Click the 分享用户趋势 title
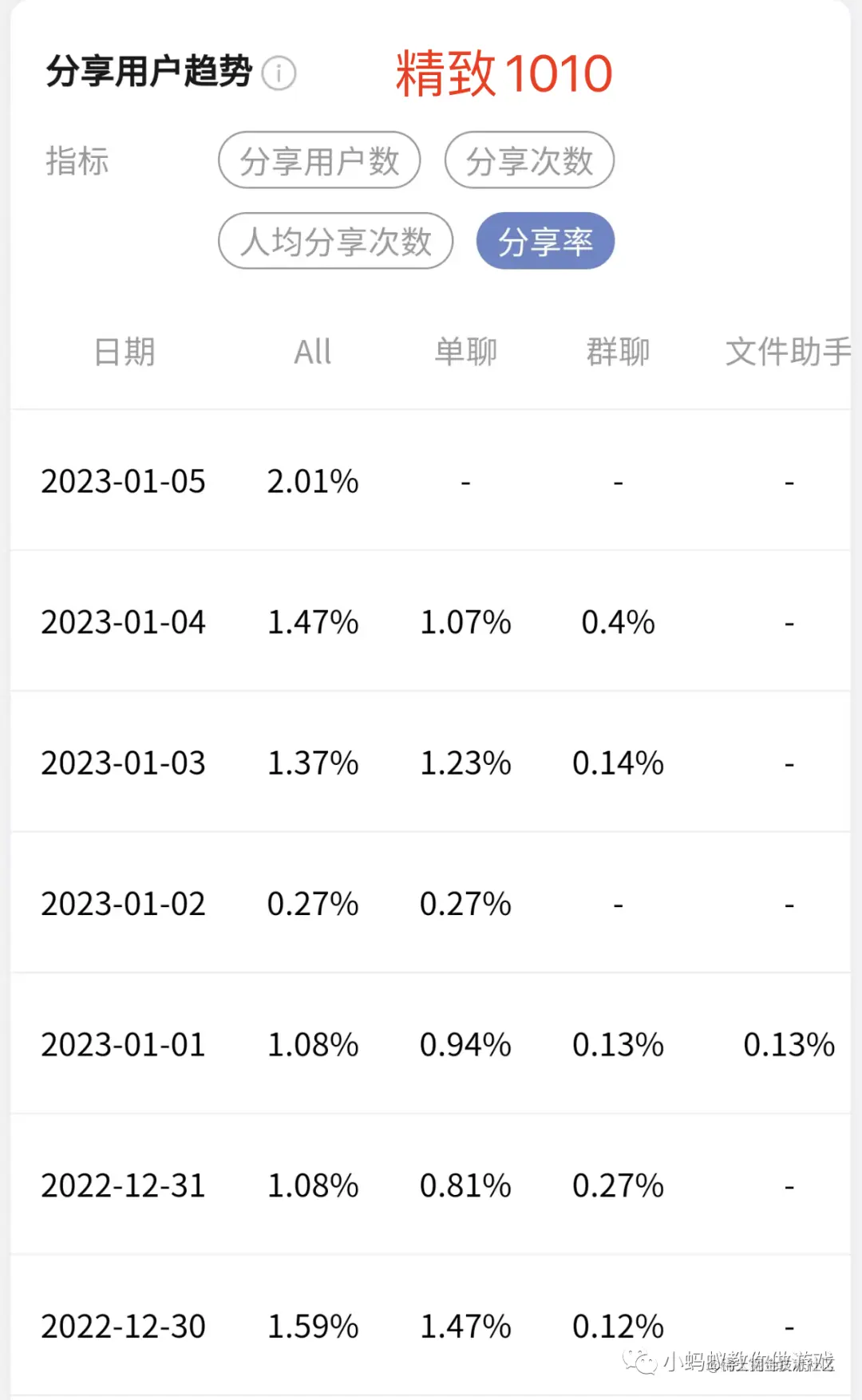The width and height of the screenshot is (862, 1400). click(148, 70)
